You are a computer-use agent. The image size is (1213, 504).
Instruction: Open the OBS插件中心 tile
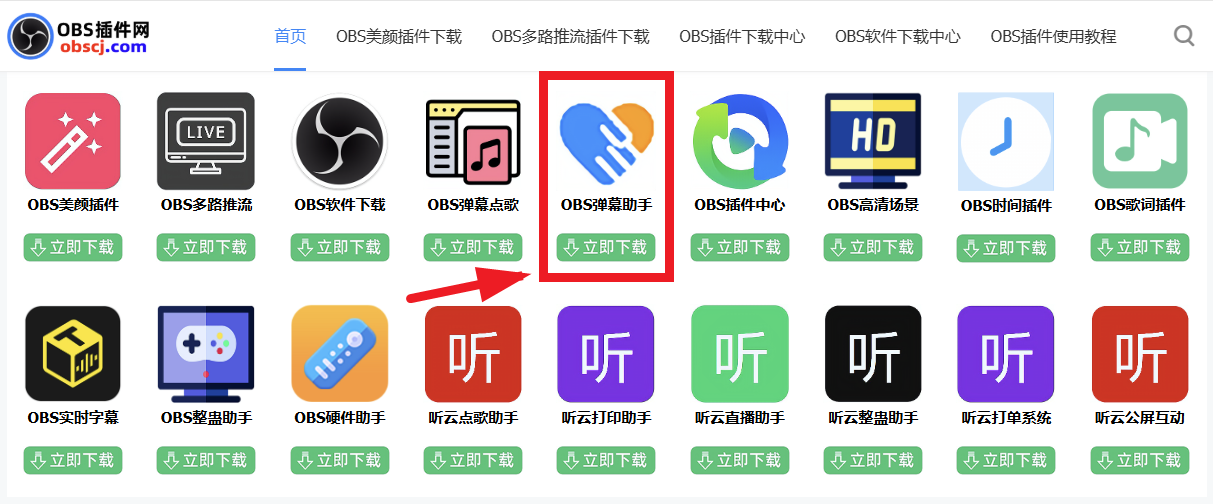point(739,141)
